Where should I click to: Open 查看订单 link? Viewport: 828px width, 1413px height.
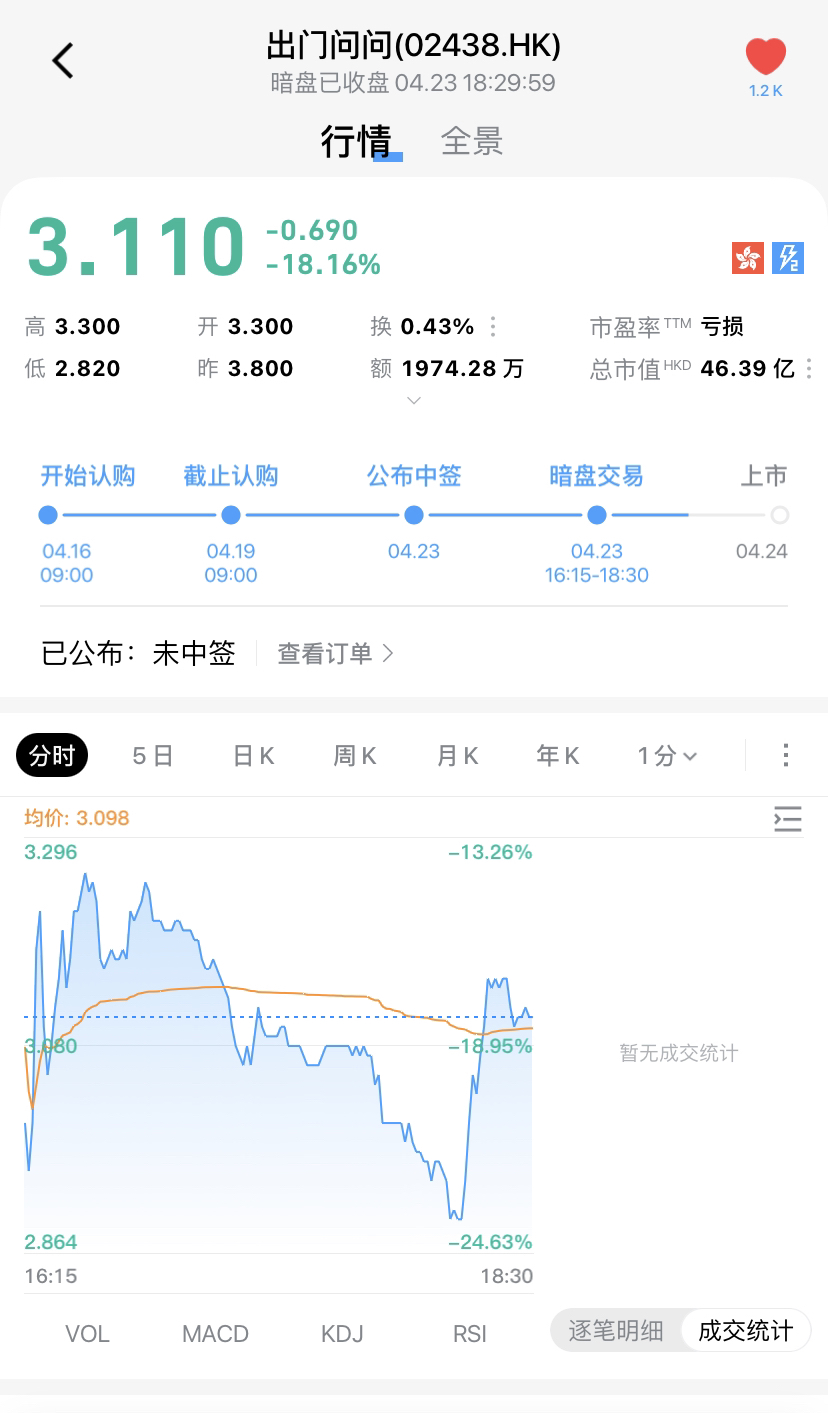[x=335, y=654]
